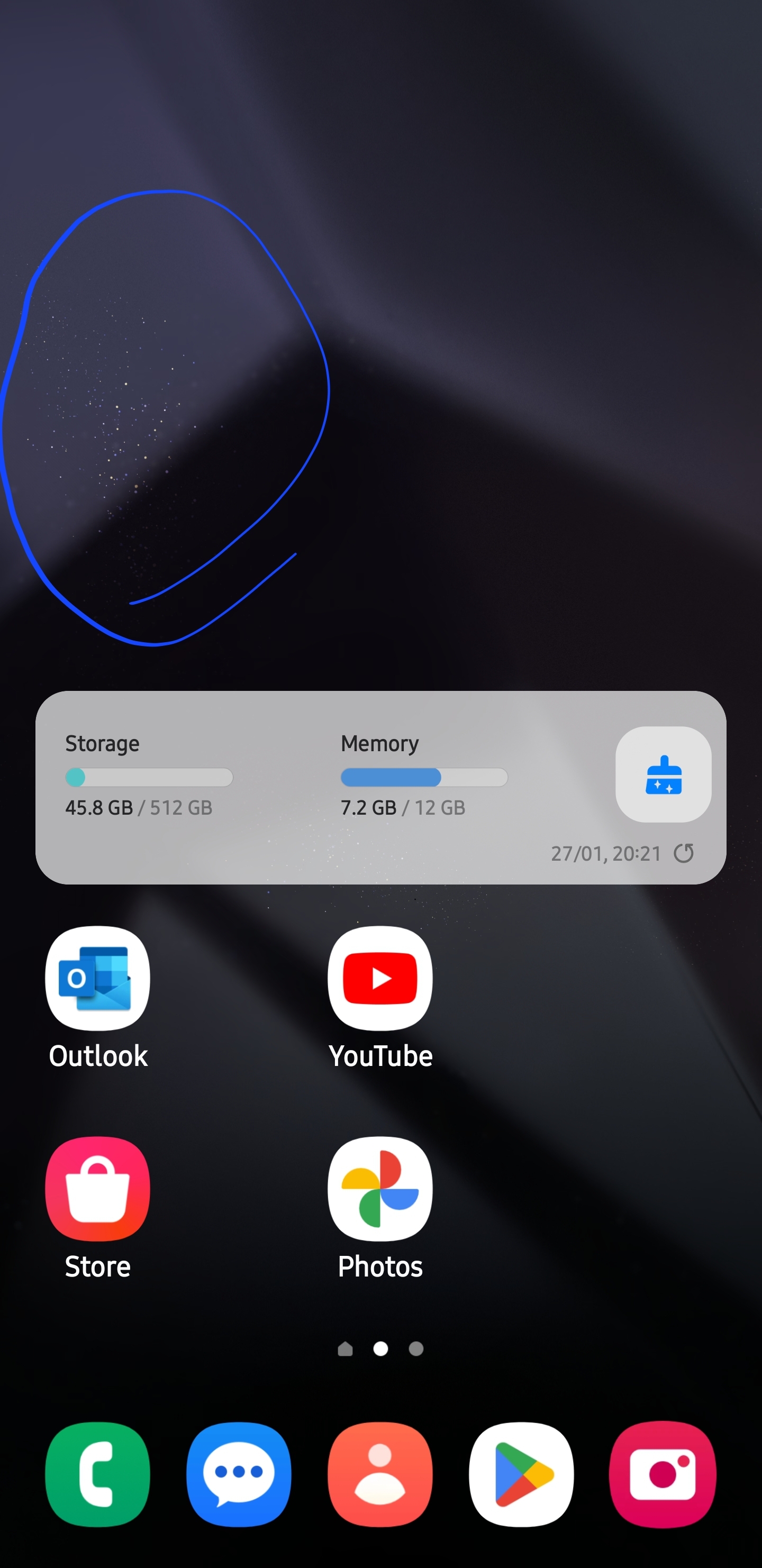Screen dimensions: 762x1568
Task: Tap the 45.8 GB storage value
Action: [99, 807]
